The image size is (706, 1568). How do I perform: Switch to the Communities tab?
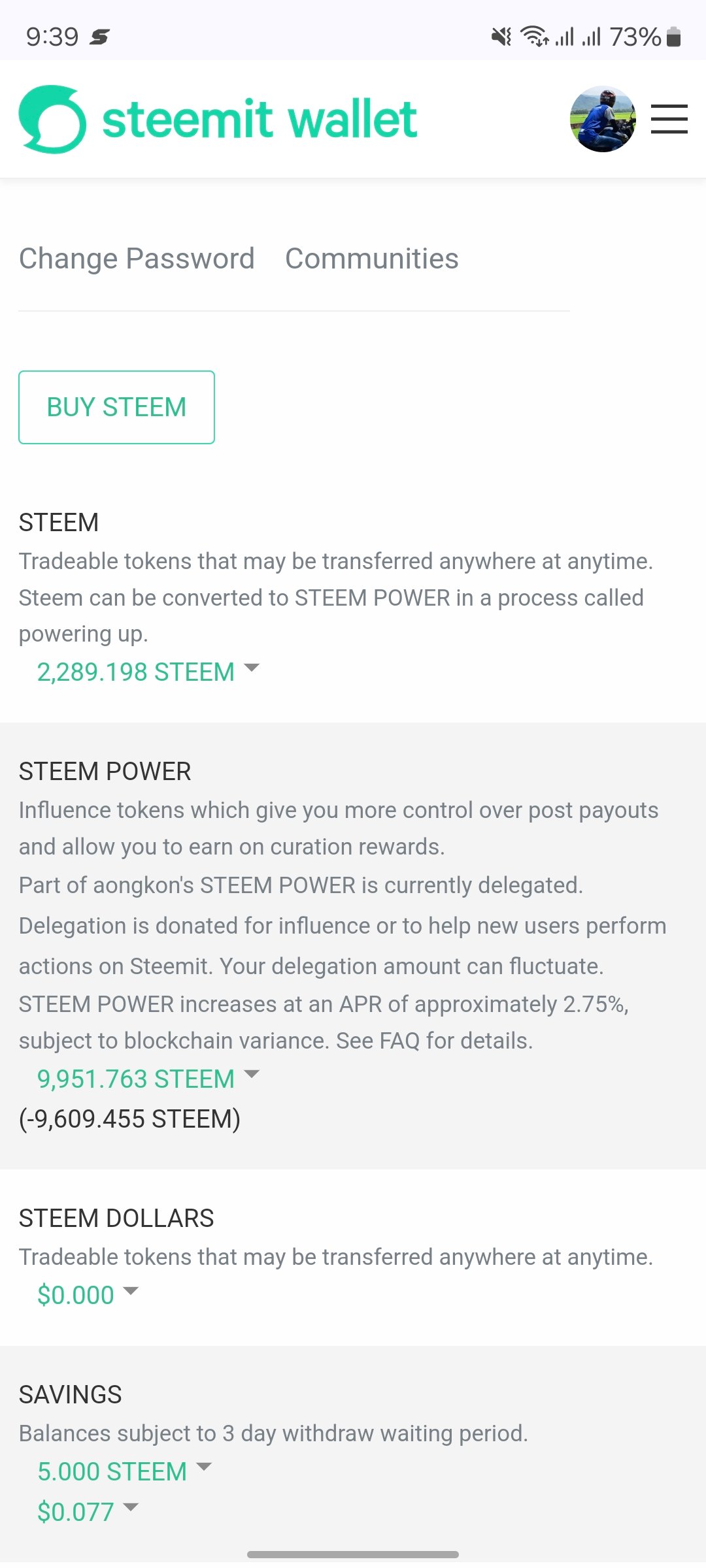(x=372, y=259)
